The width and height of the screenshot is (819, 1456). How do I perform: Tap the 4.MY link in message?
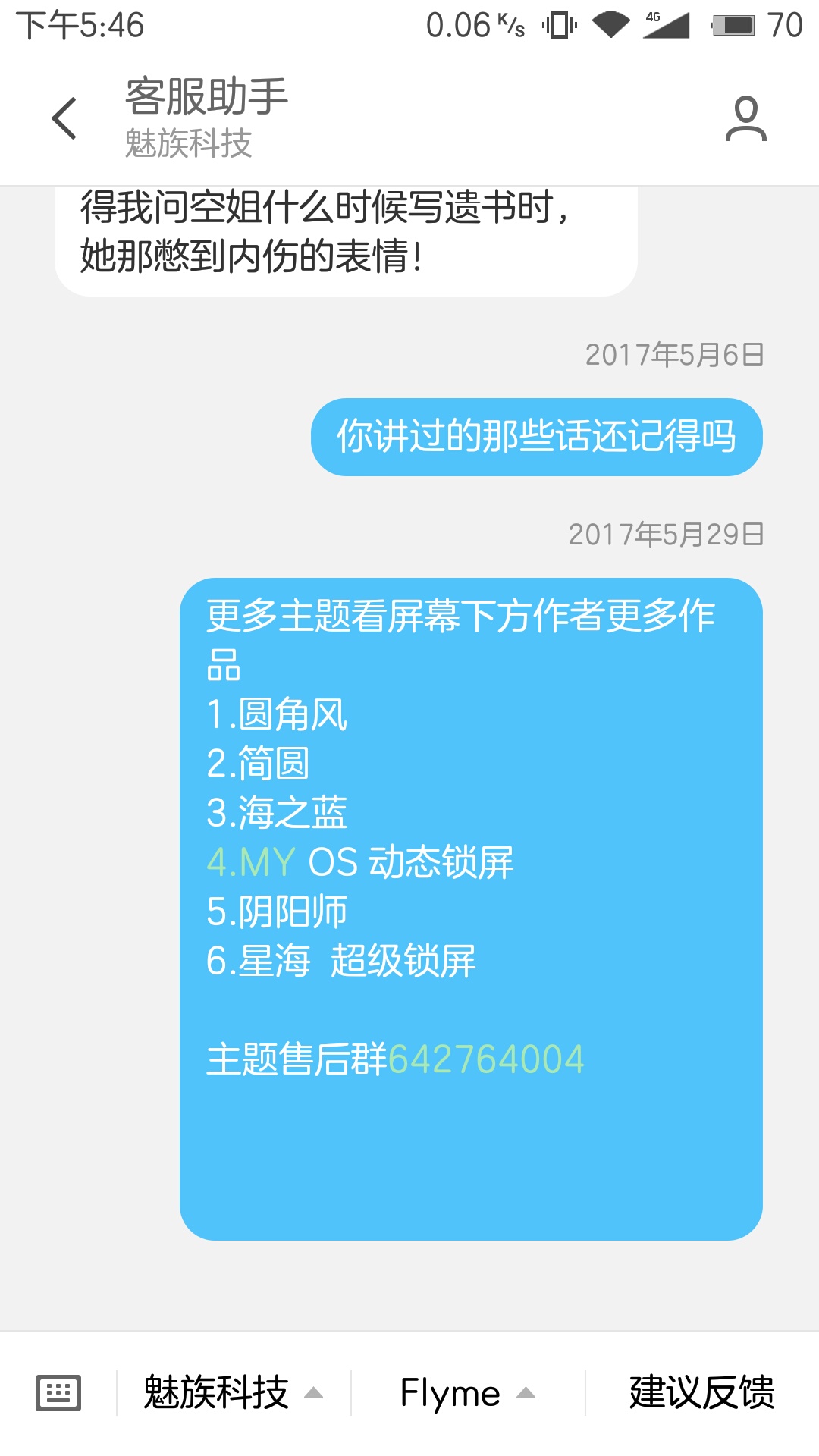(x=251, y=862)
